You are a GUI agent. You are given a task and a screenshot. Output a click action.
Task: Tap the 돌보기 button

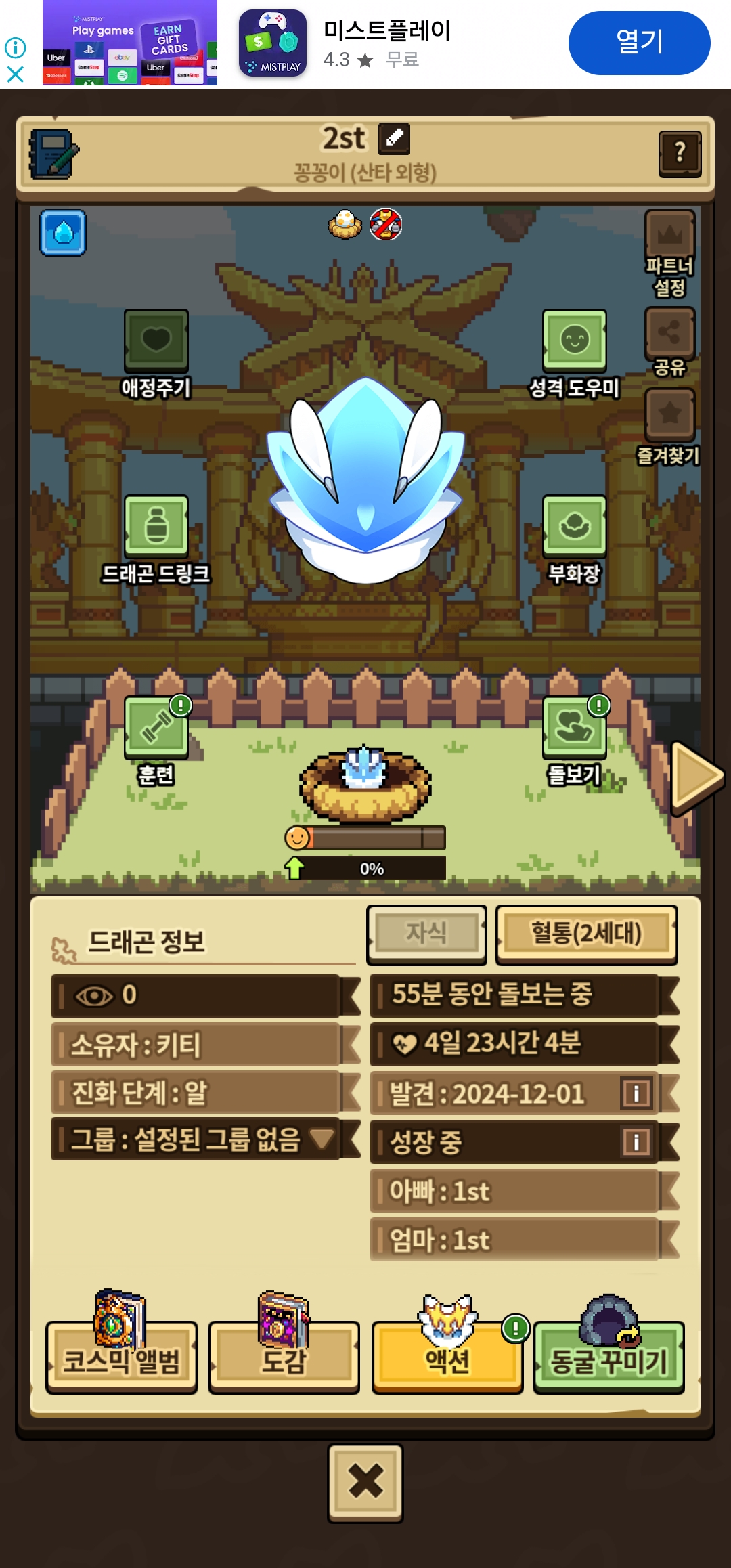[x=574, y=728]
